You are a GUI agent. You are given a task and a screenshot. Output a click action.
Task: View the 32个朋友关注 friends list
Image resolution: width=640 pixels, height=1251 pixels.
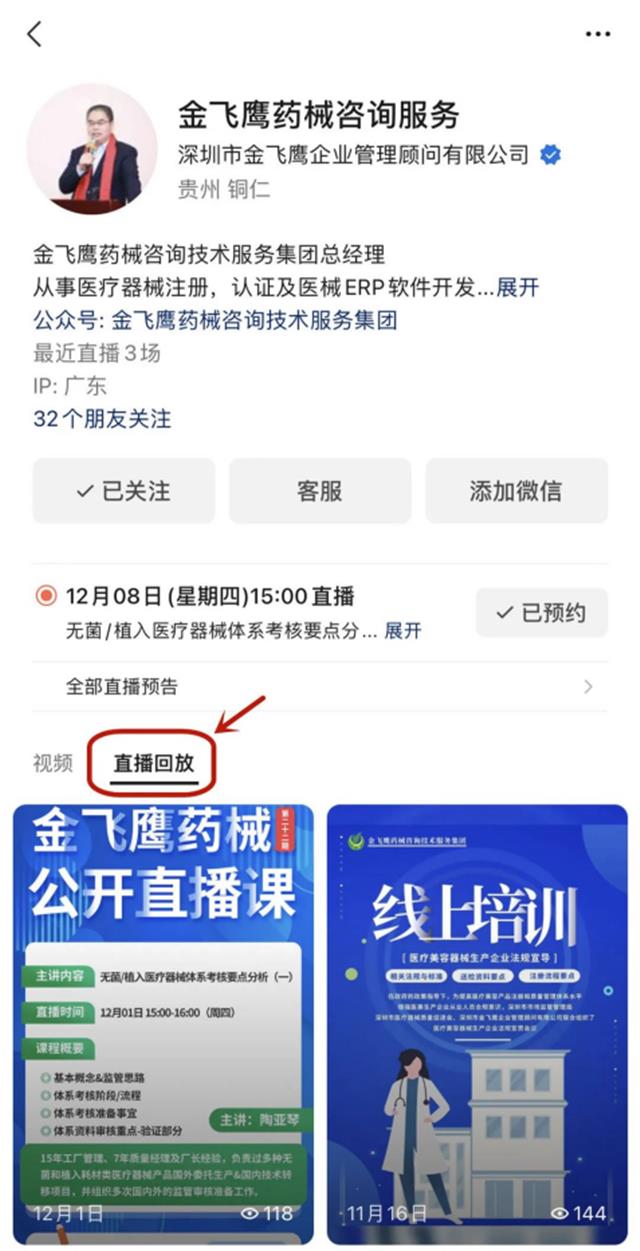pyautogui.click(x=102, y=419)
